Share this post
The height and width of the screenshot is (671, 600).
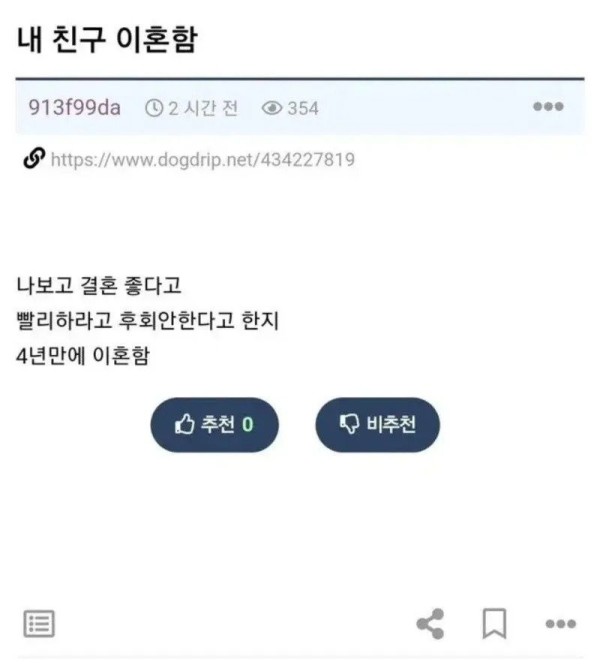430,625
